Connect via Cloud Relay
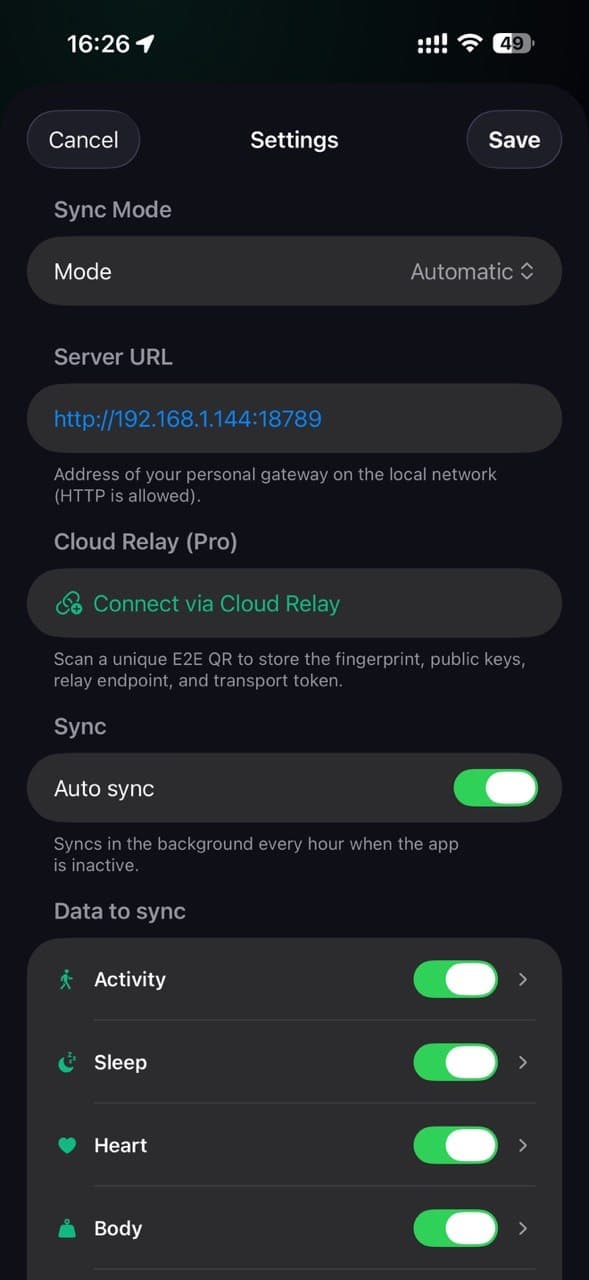The width and height of the screenshot is (589, 1280). (294, 603)
